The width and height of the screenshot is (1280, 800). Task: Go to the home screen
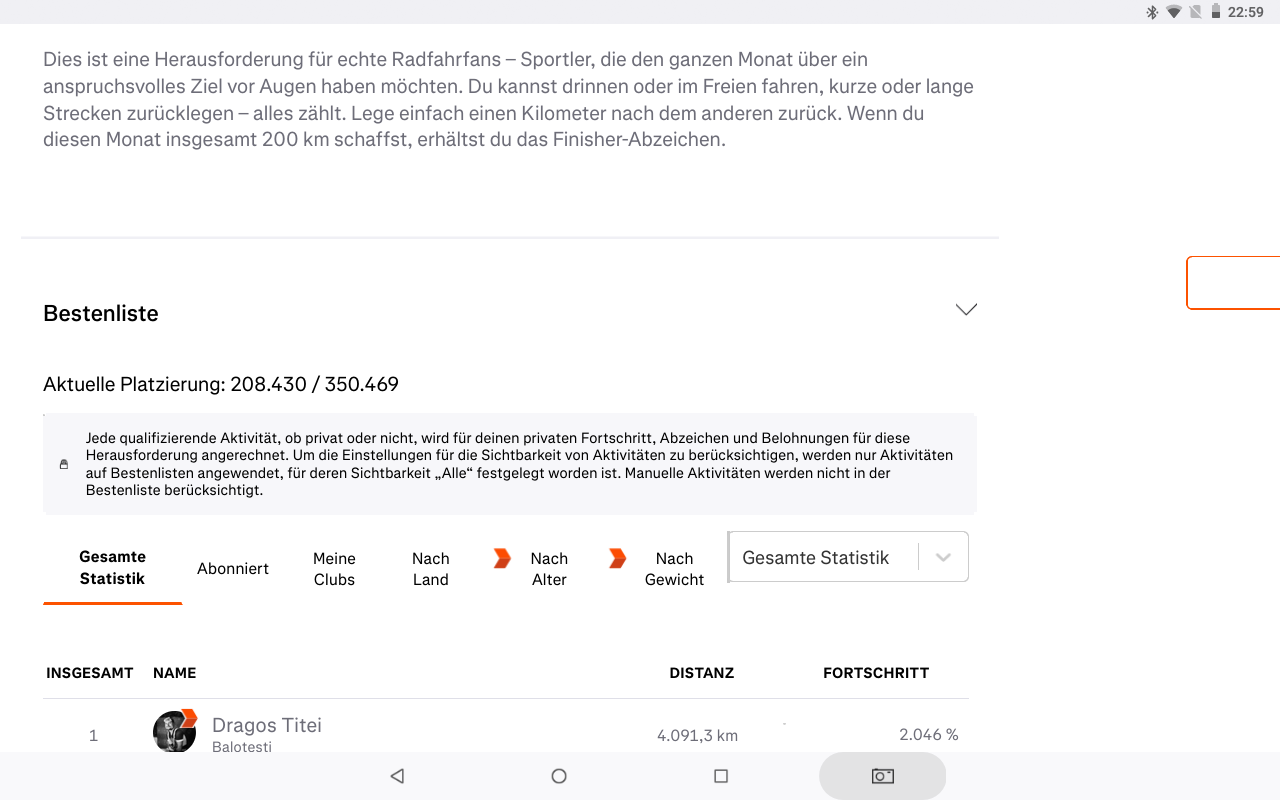point(559,776)
